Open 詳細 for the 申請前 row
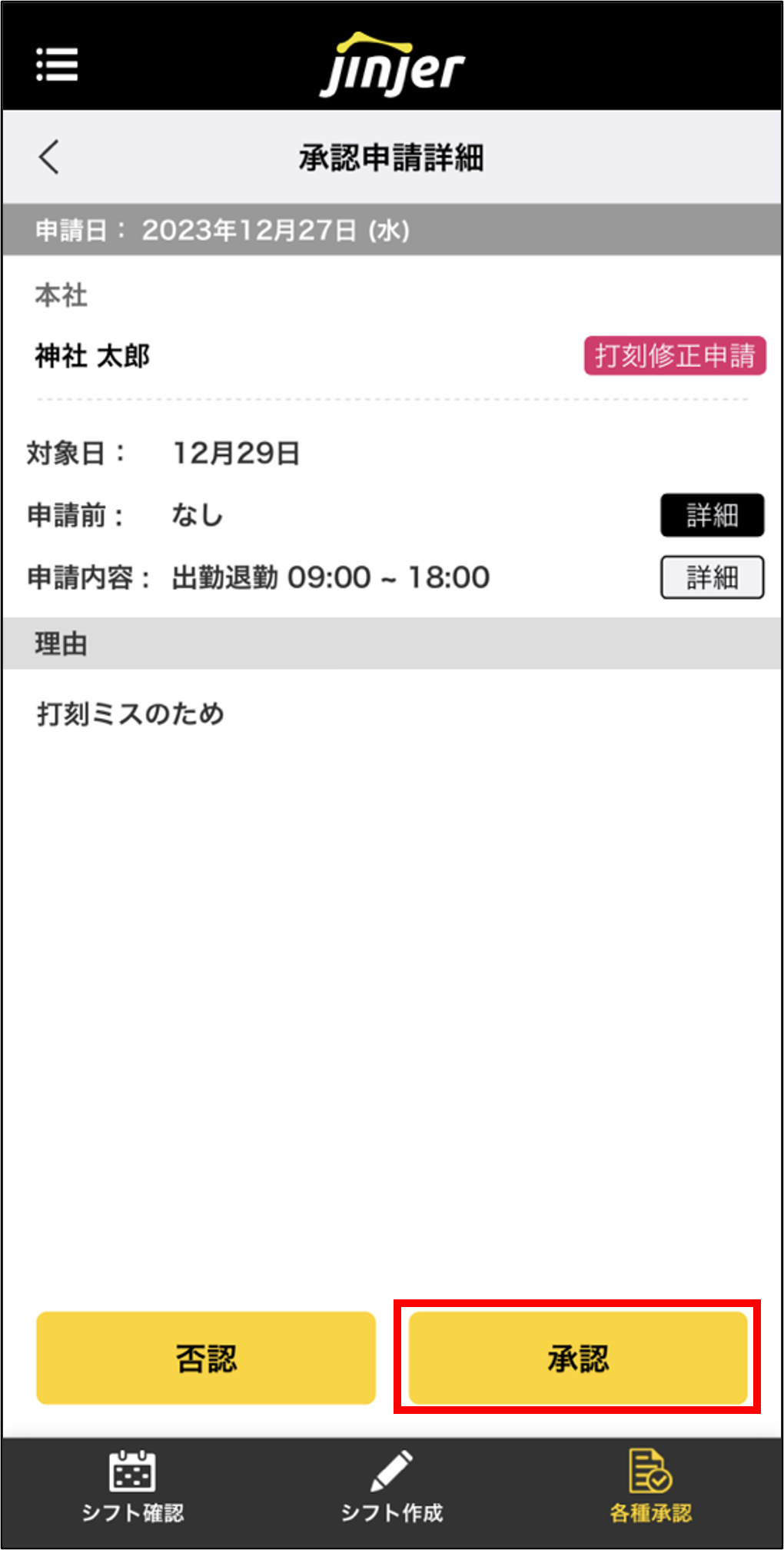 click(712, 515)
